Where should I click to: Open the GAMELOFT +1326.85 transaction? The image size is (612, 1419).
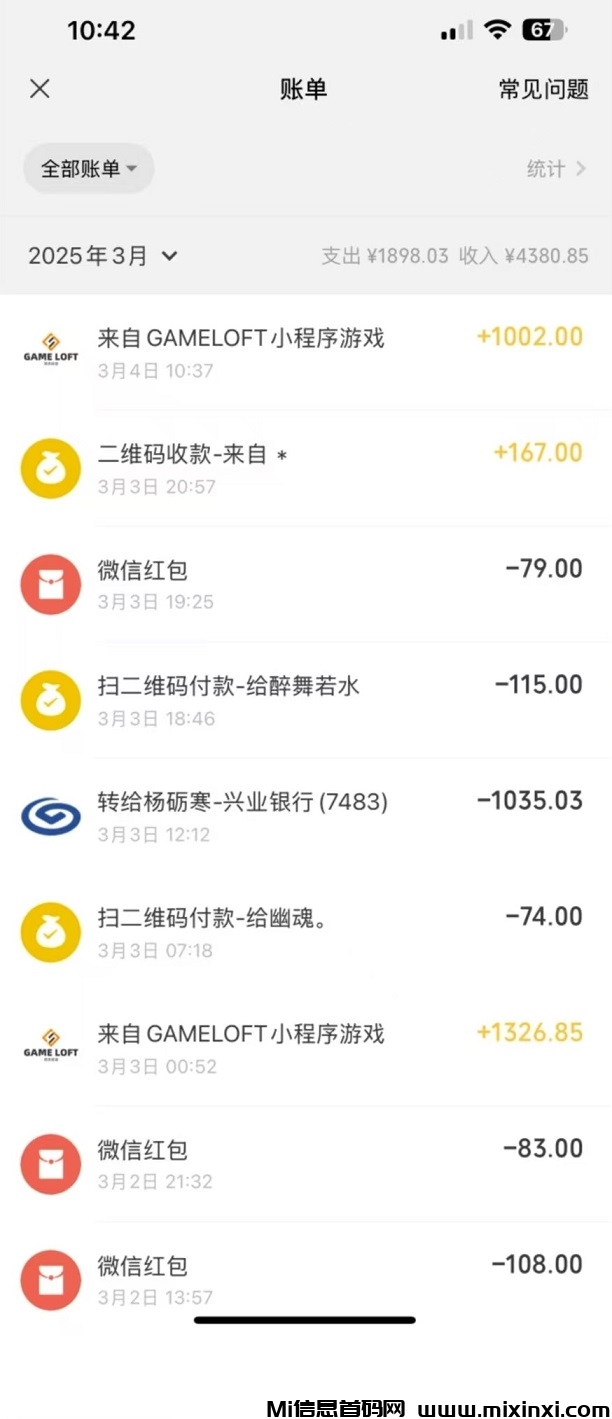coord(305,1048)
